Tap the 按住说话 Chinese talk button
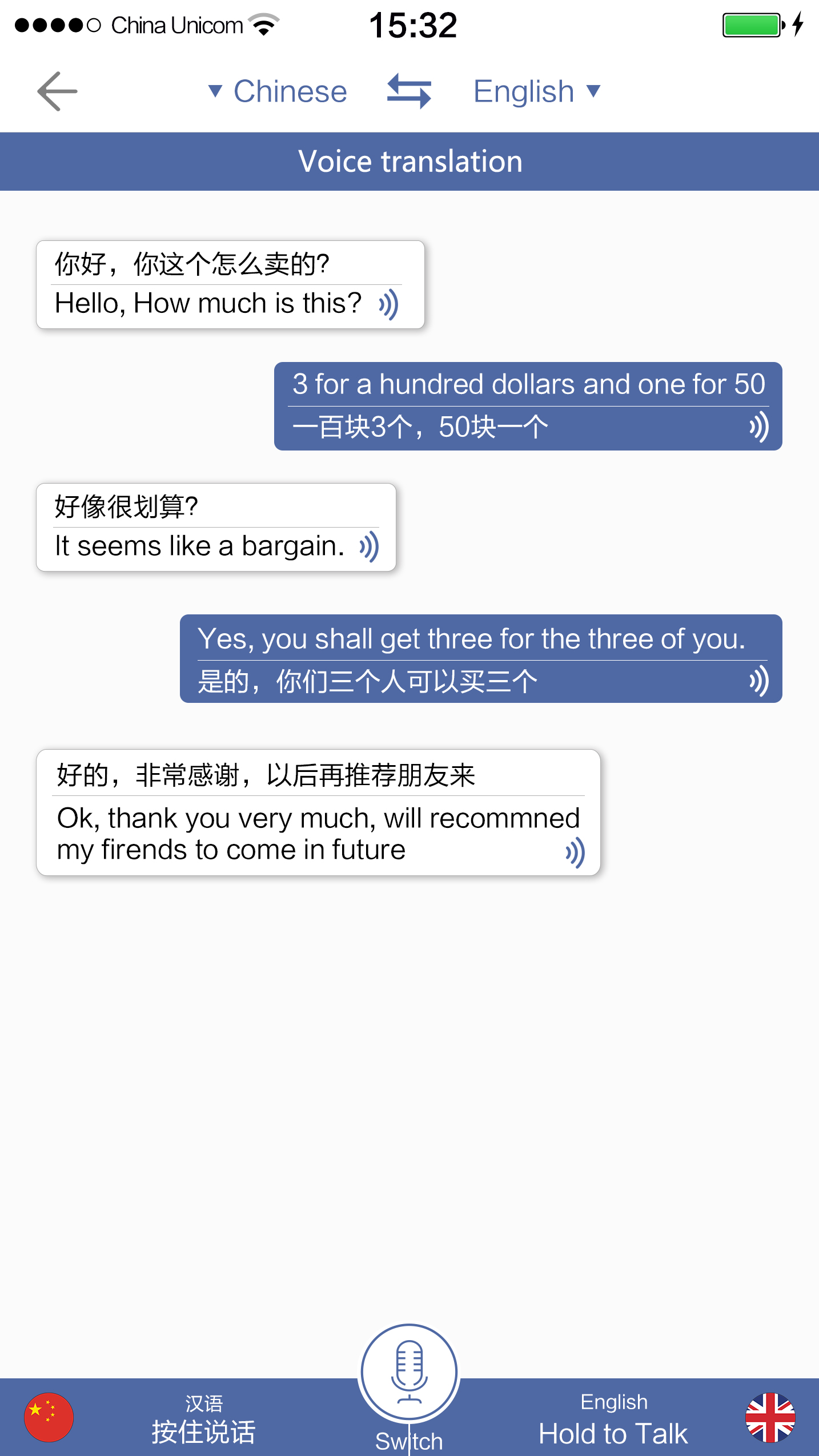Screen dimensions: 819x1456 tap(203, 1419)
